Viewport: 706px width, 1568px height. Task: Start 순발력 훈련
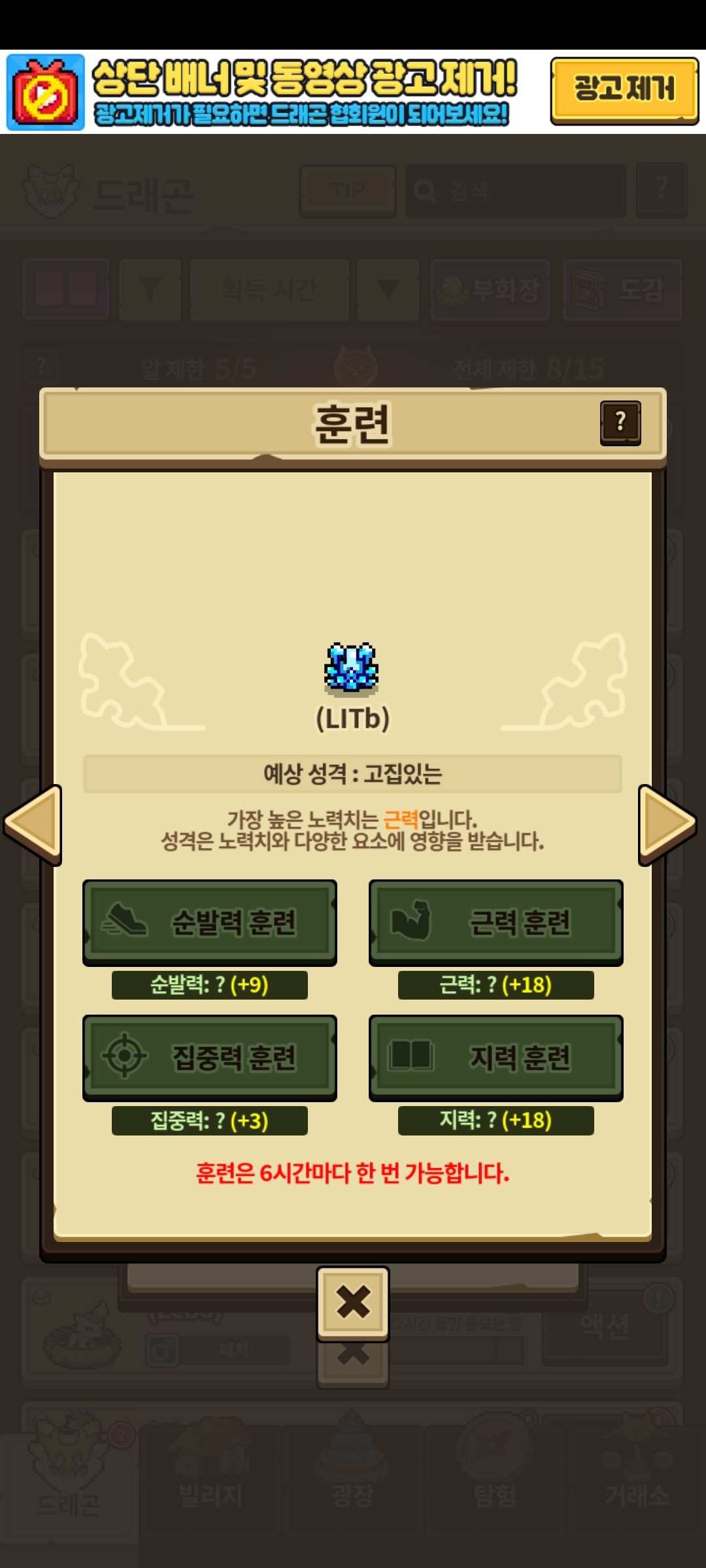pyautogui.click(x=210, y=923)
